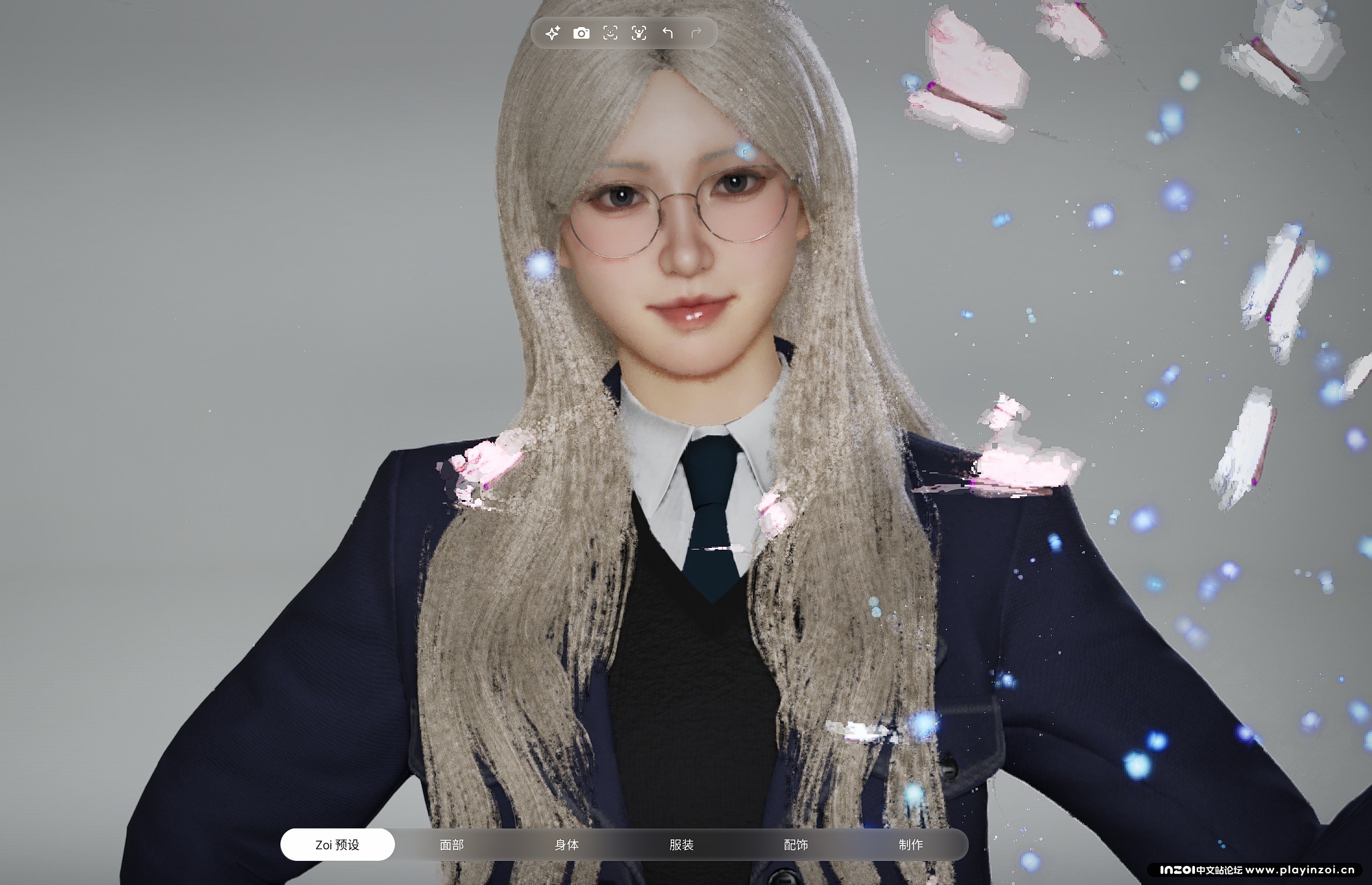Open the camera photo mode
Image resolution: width=1372 pixels, height=885 pixels.
[581, 33]
